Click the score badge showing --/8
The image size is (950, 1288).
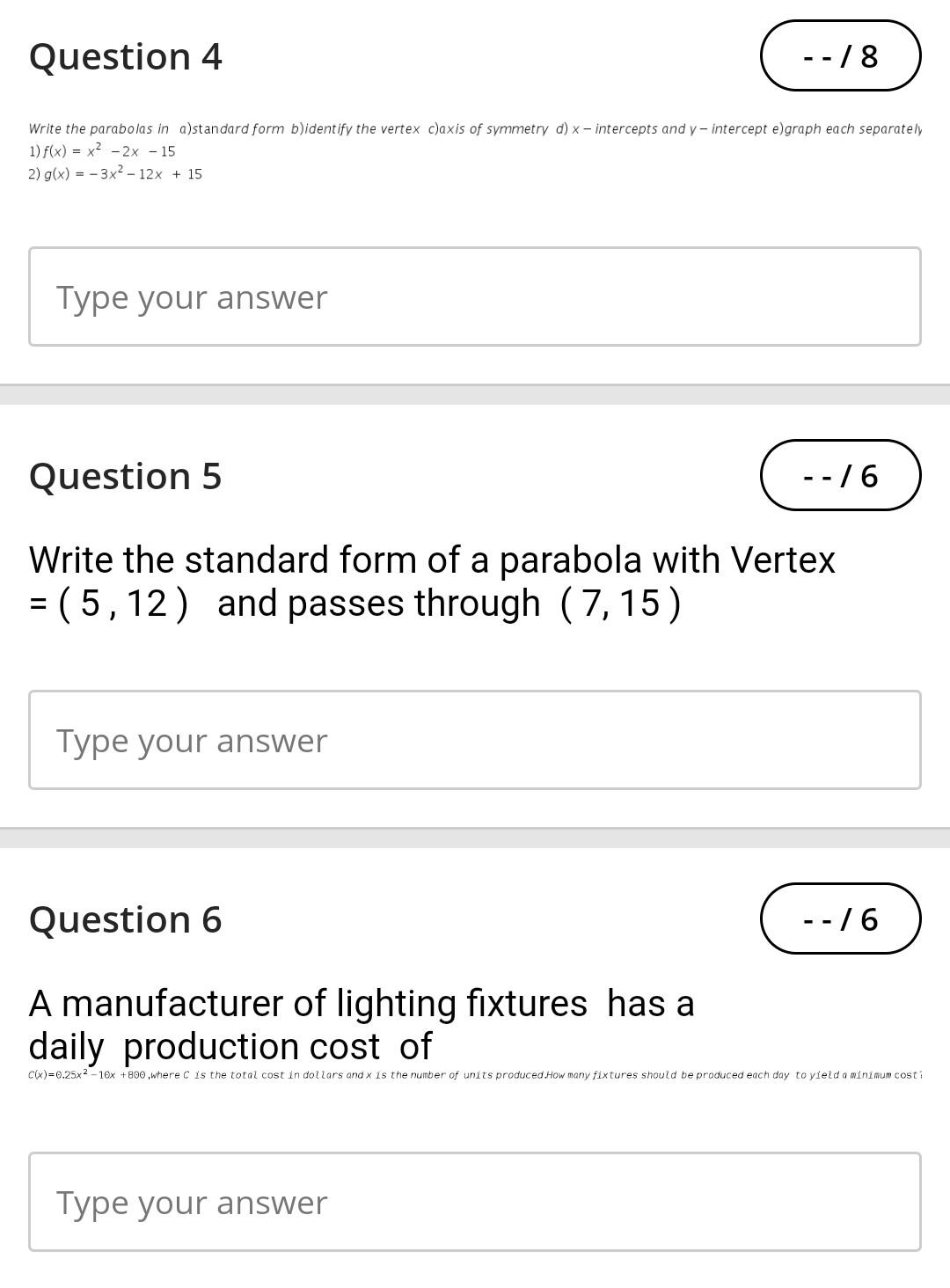click(841, 56)
